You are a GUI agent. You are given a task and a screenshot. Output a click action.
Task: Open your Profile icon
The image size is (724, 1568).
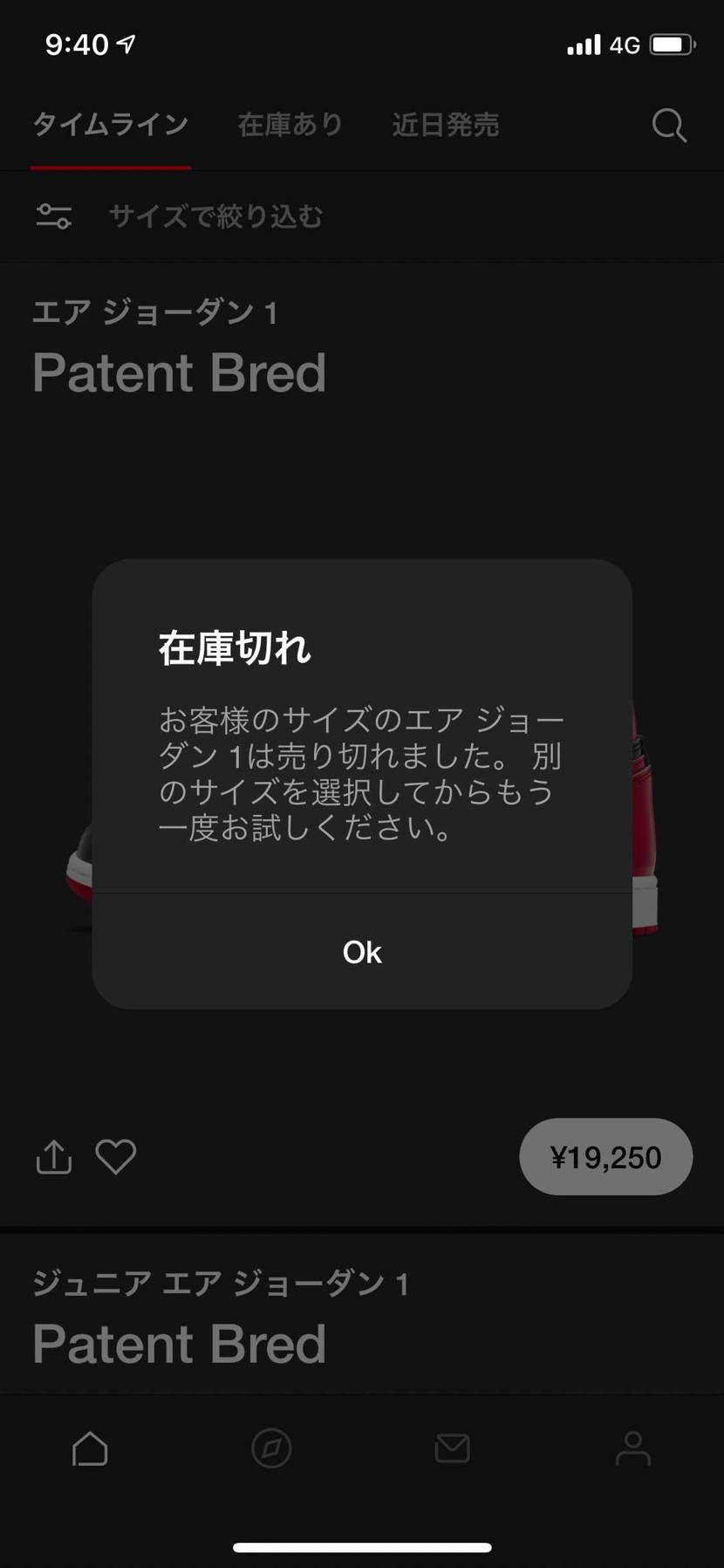coord(632,1448)
